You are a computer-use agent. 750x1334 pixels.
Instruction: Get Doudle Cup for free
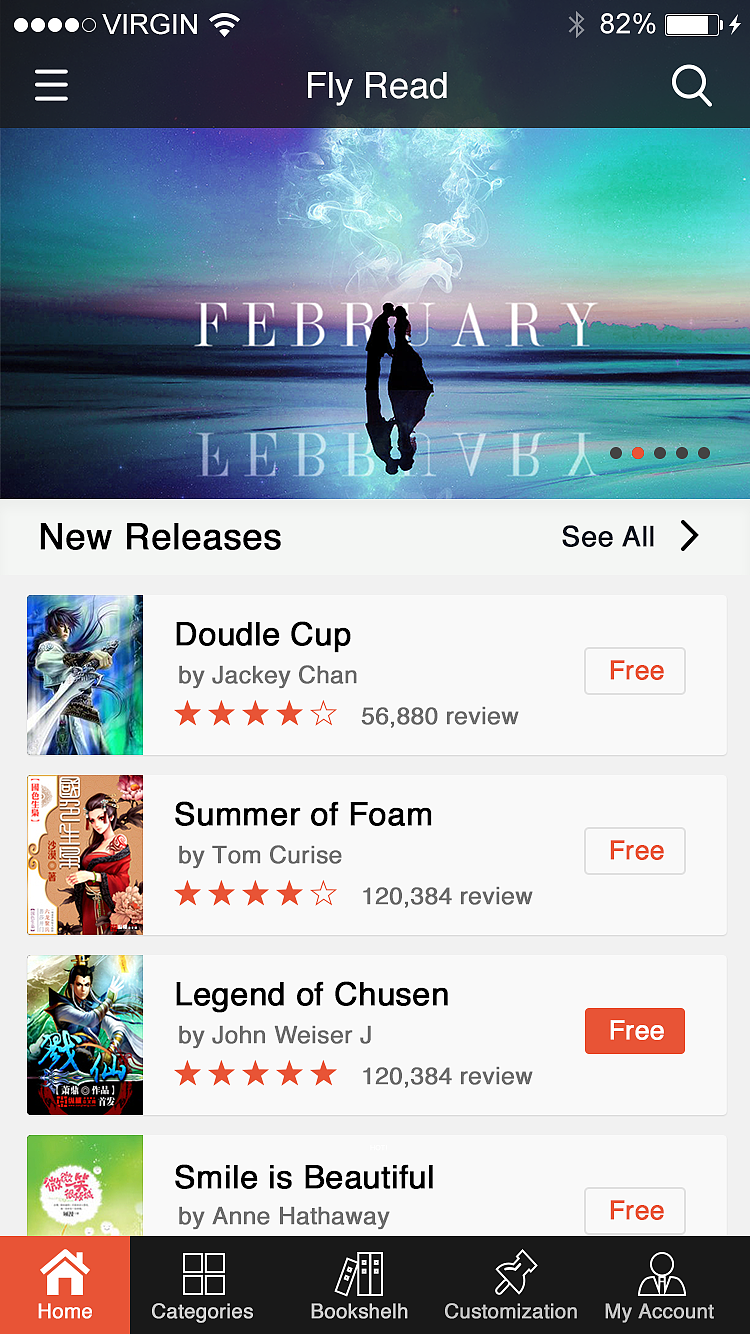pos(635,671)
